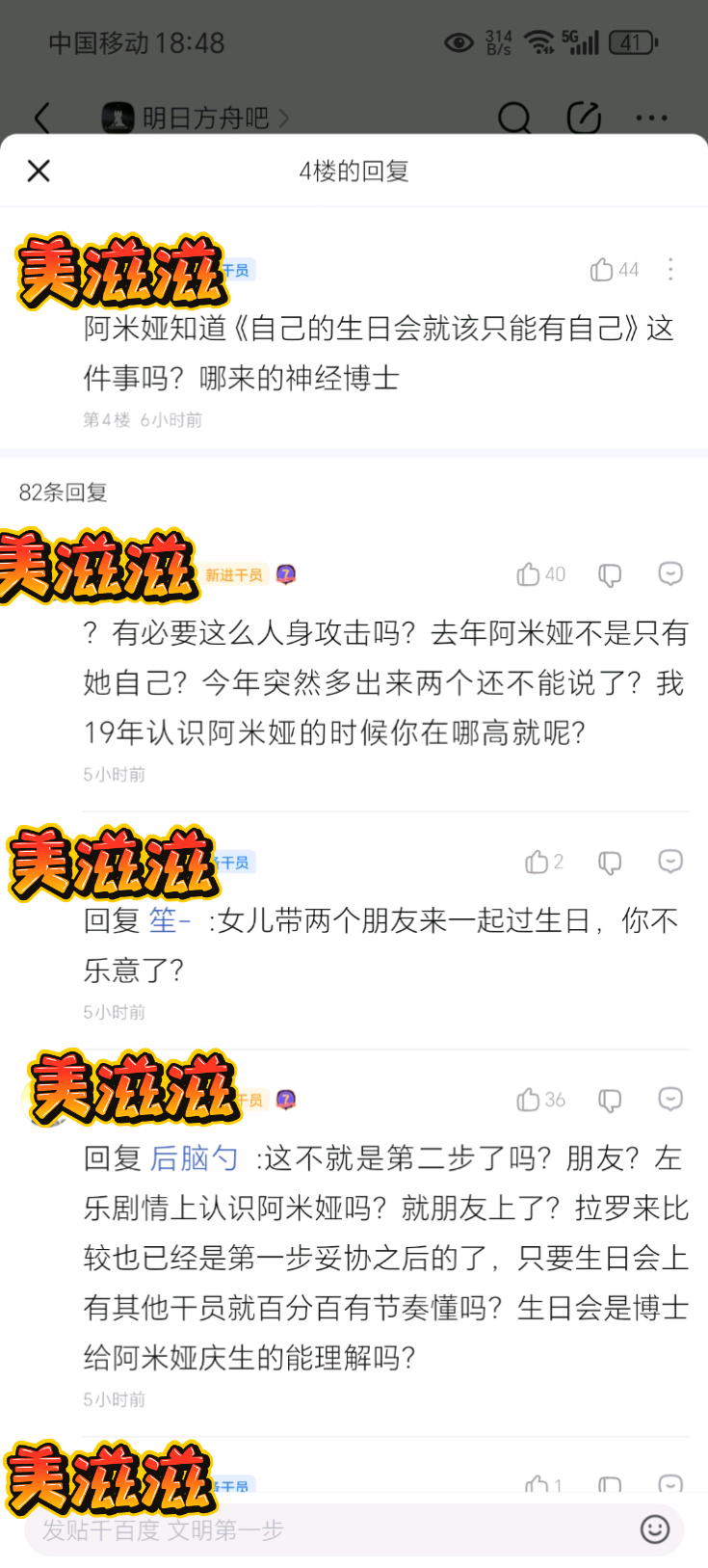Dislike the reply starting 有必要这么人身攻击吗

(x=610, y=574)
